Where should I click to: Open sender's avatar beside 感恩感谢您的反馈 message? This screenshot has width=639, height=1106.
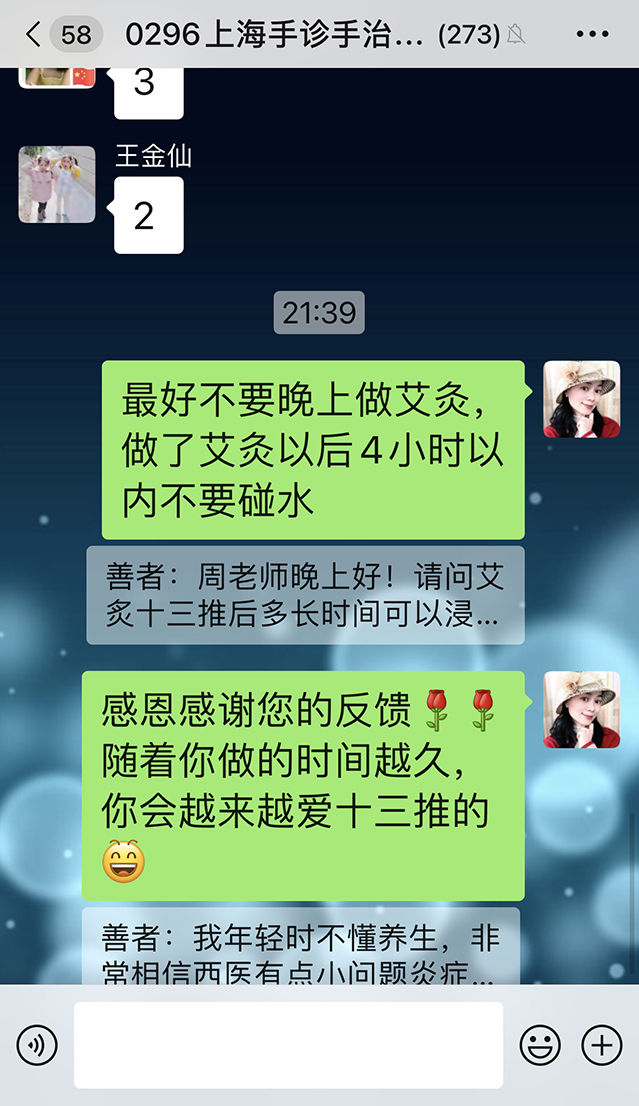[x=581, y=709]
